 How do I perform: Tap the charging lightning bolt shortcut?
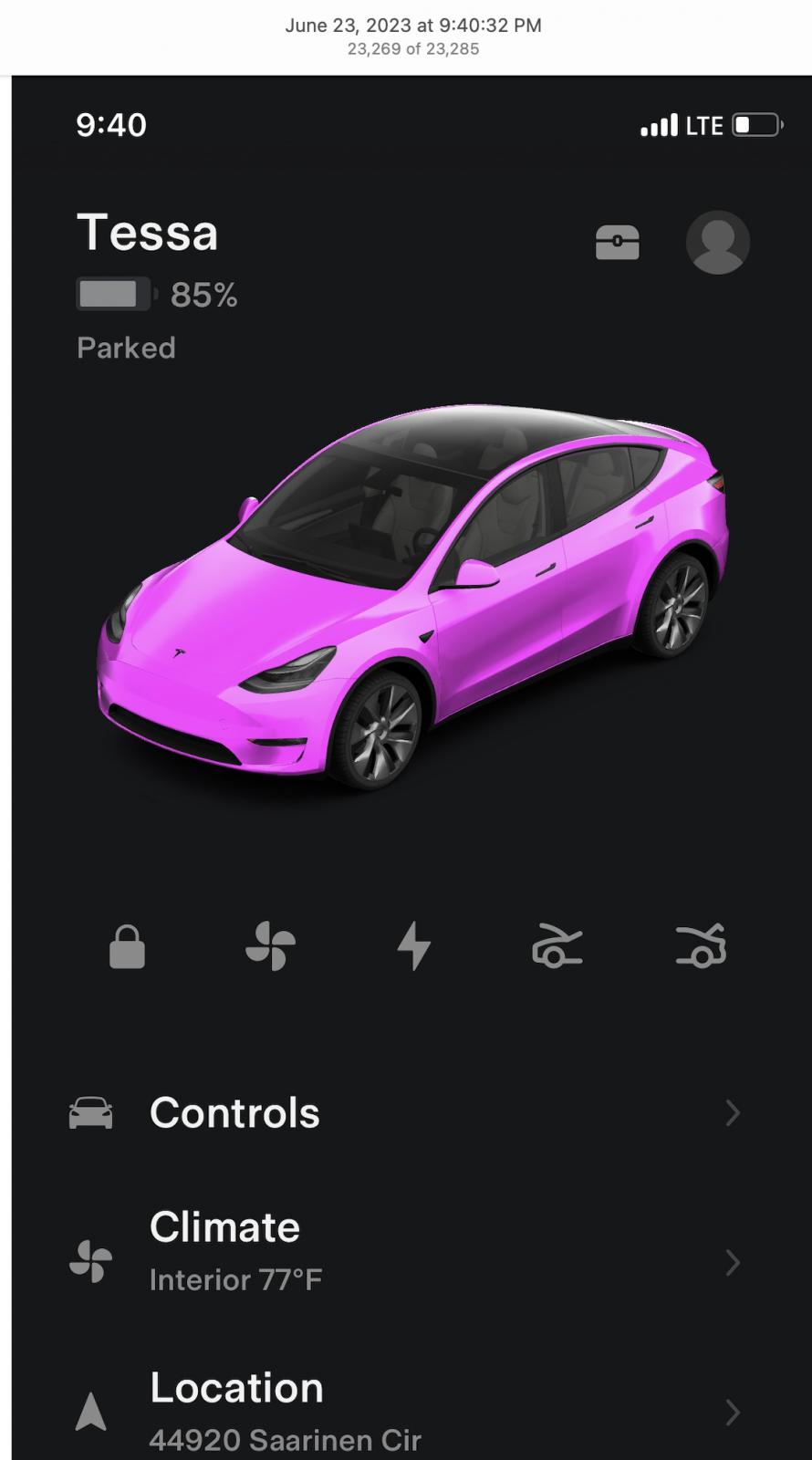(413, 945)
